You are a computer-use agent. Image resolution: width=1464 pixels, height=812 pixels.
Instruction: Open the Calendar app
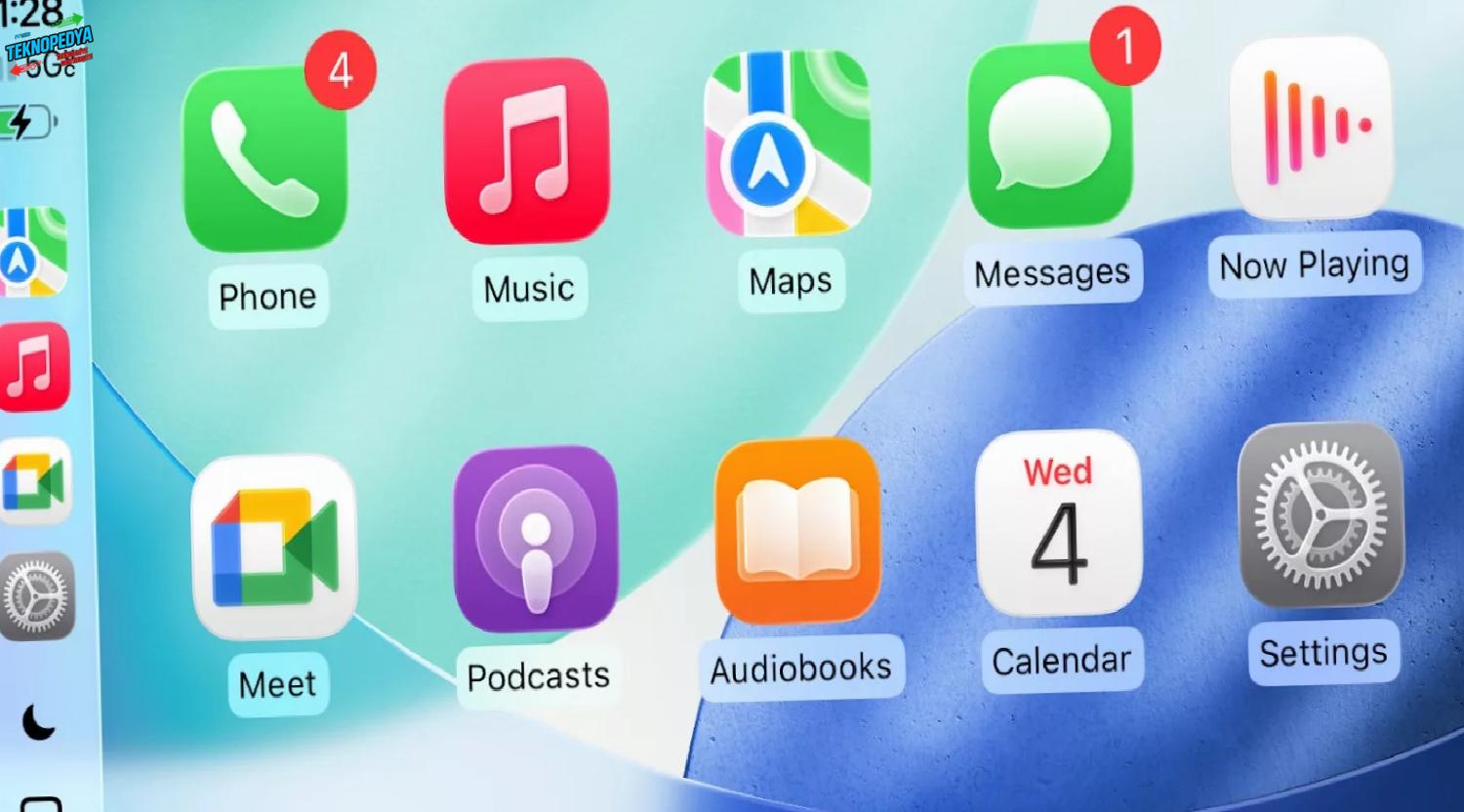click(x=1059, y=523)
